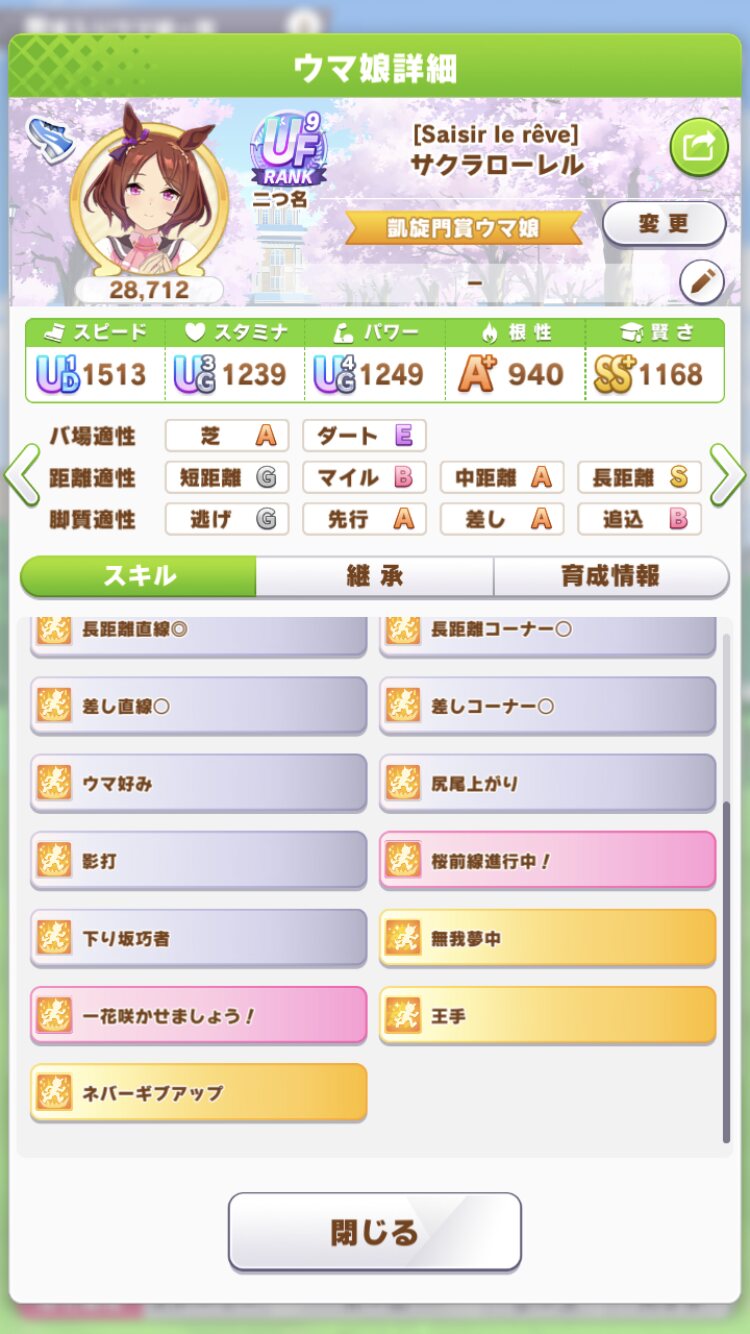
Task: Switch to the 育成情報 tab
Action: click(610, 576)
